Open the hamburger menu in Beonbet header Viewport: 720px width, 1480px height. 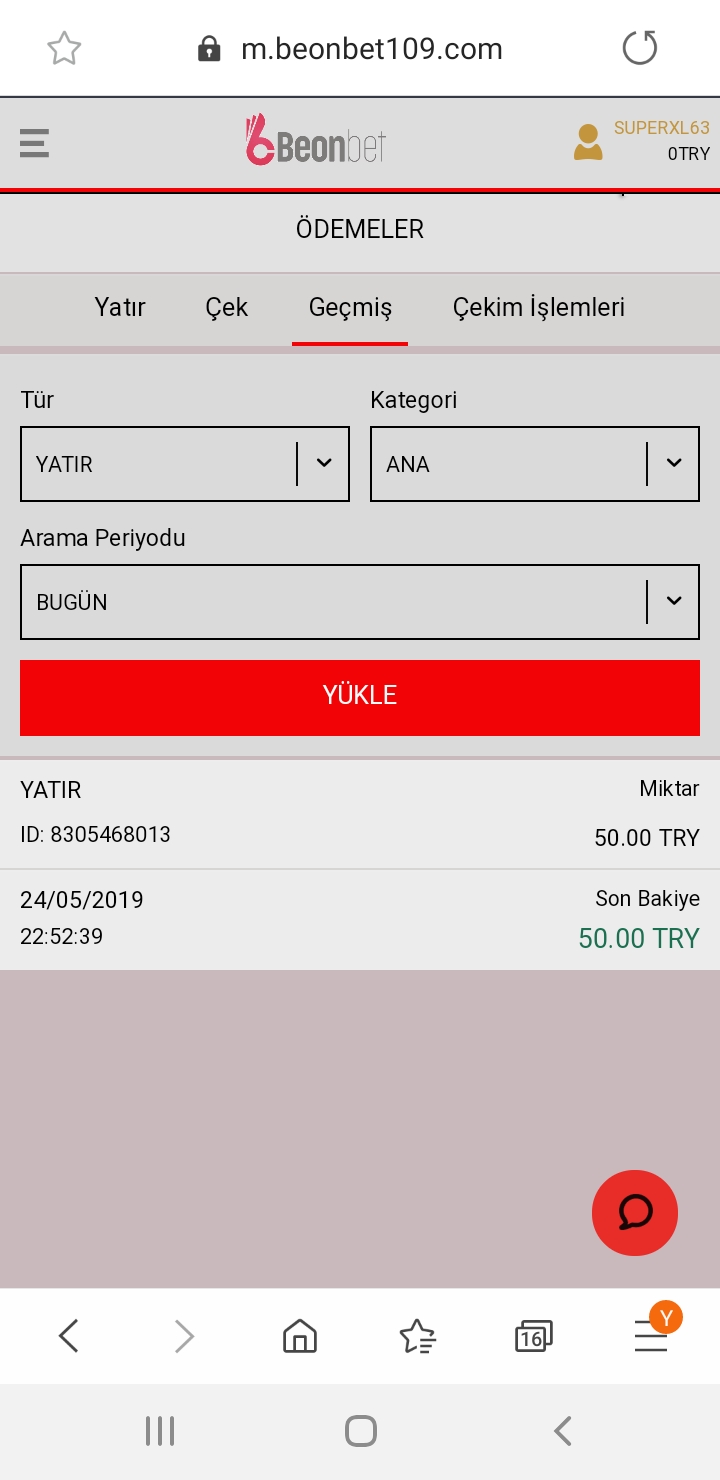click(x=35, y=143)
